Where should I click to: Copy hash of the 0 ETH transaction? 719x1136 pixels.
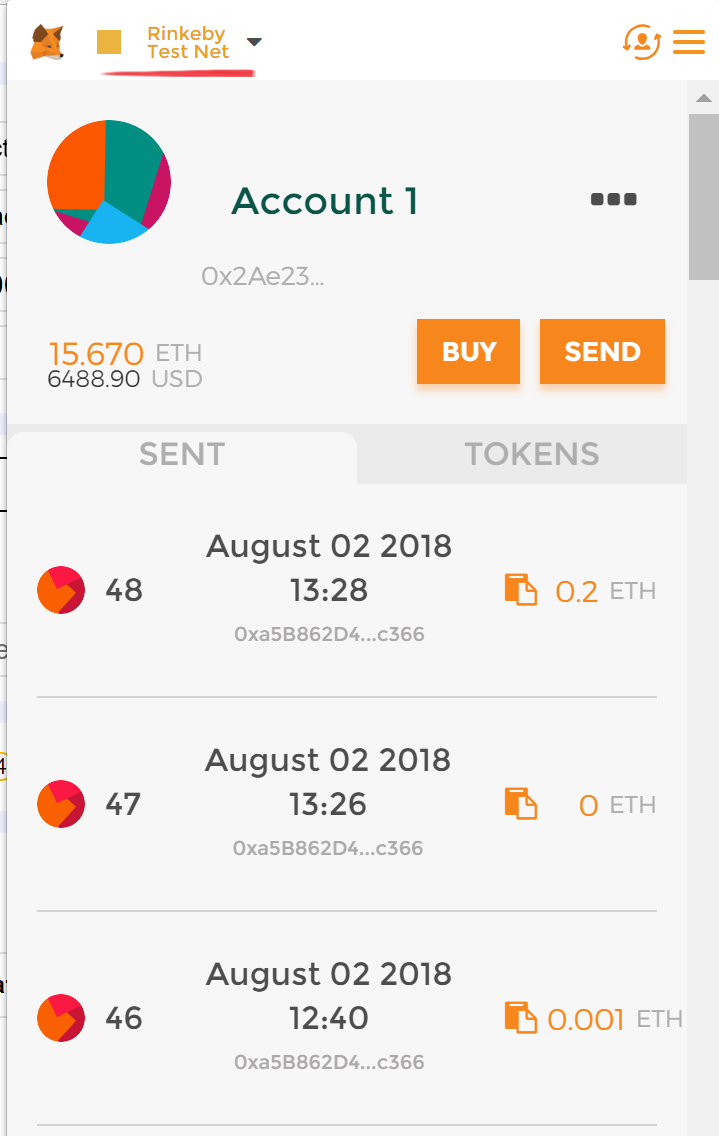(520, 804)
